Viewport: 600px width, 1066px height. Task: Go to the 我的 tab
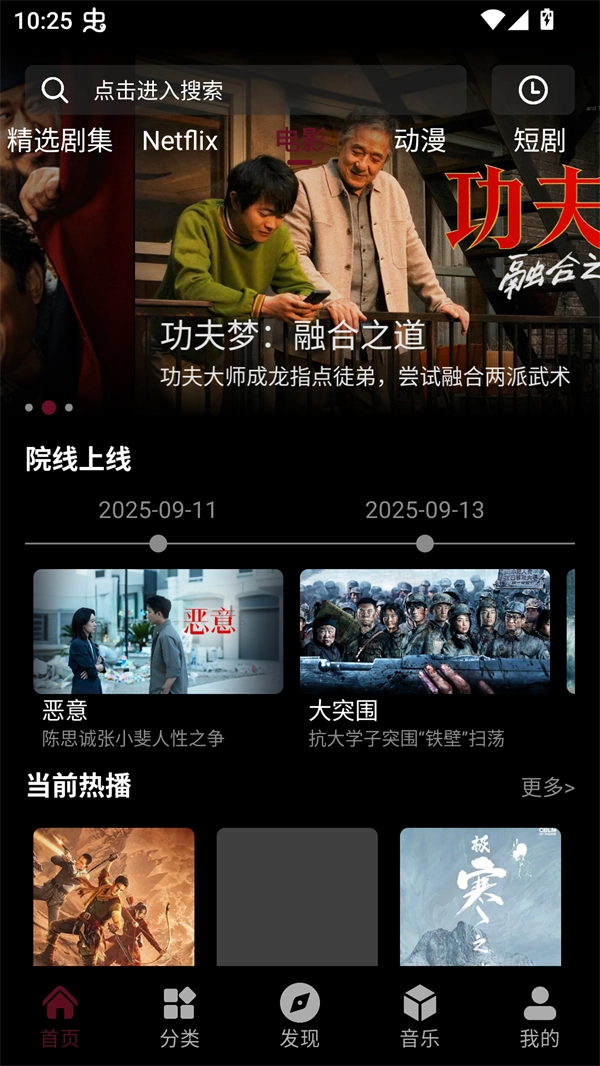(x=540, y=1017)
